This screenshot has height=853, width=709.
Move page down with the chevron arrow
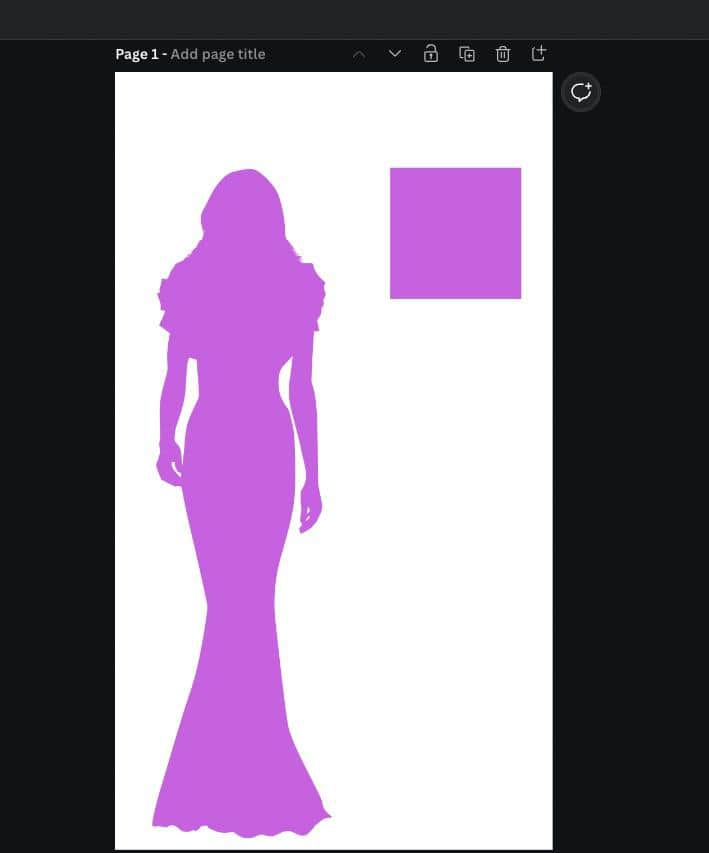[x=395, y=54]
